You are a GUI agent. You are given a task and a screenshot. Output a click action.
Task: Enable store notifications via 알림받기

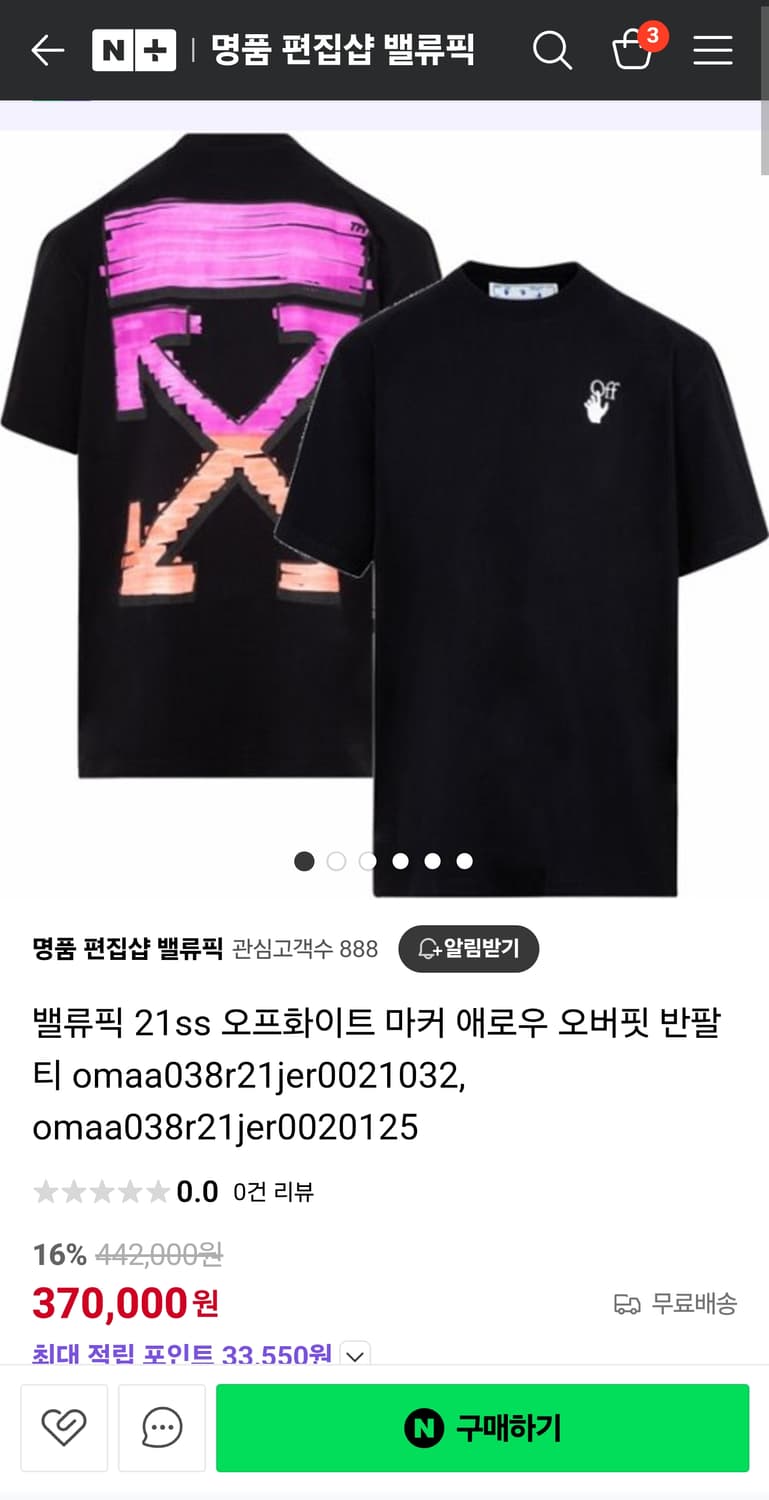pyautogui.click(x=469, y=948)
